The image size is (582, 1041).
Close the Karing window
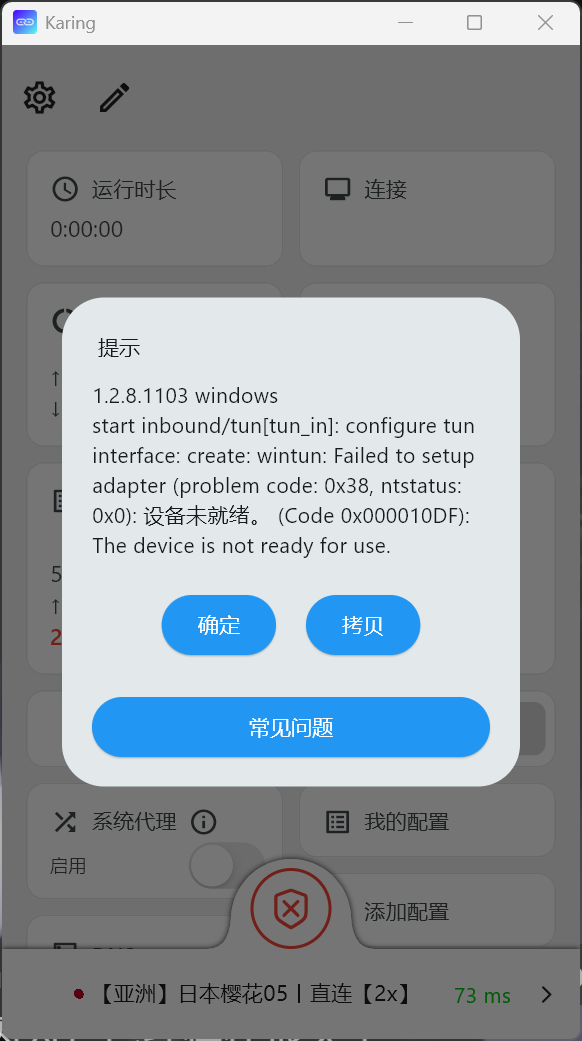[x=545, y=23]
